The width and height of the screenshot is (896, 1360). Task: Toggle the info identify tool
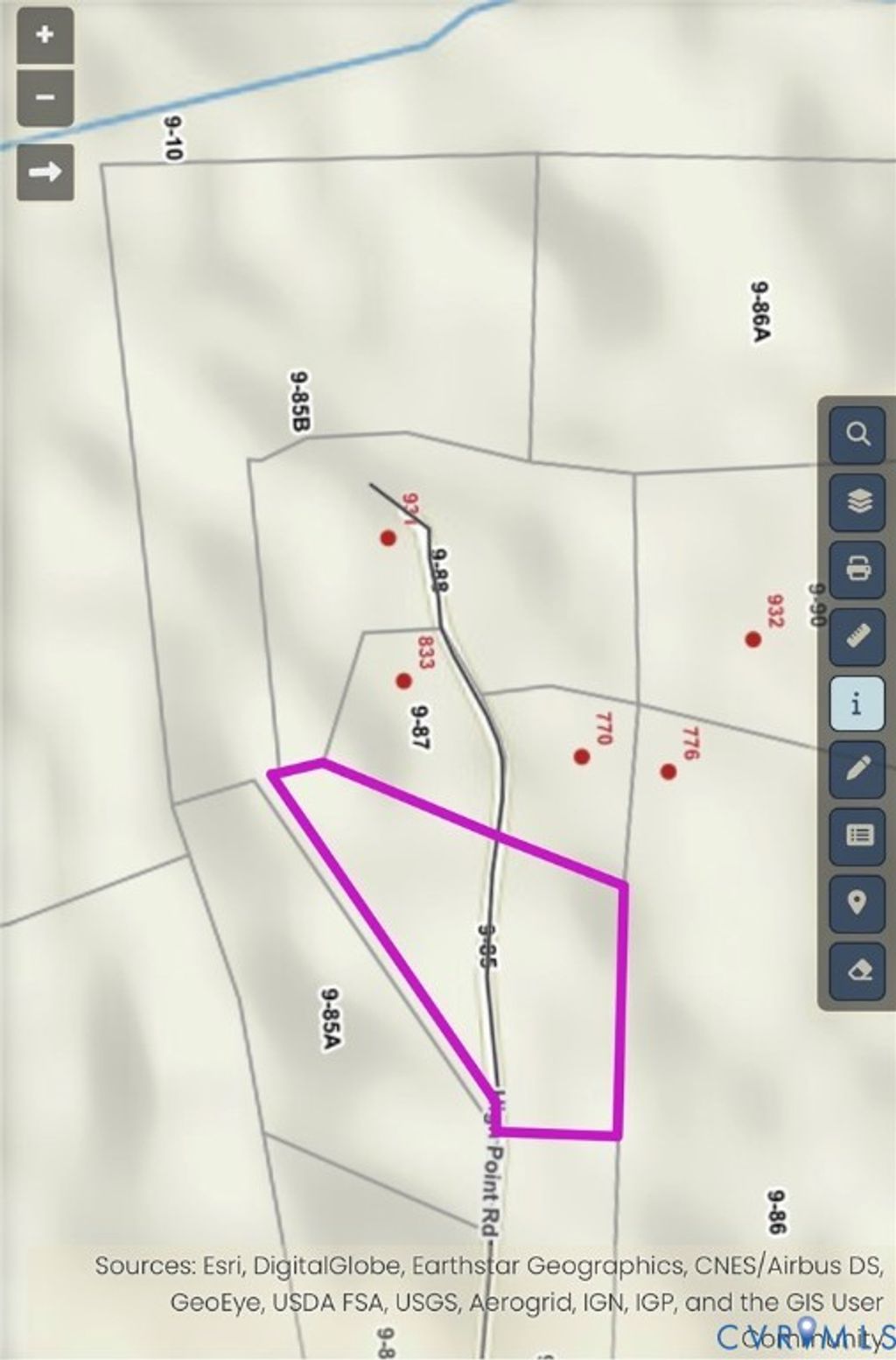pyautogui.click(x=857, y=704)
